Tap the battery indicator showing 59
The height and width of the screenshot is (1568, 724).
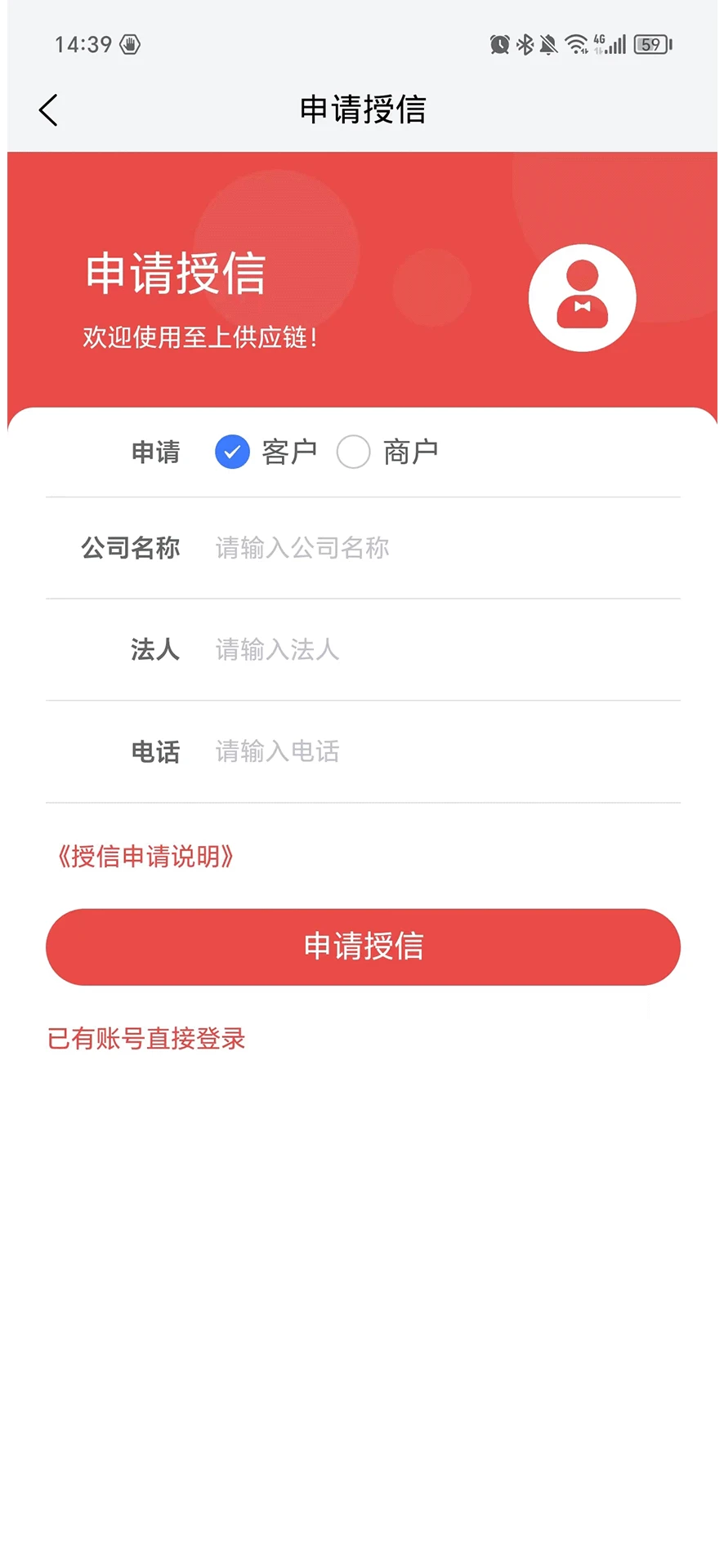pyautogui.click(x=651, y=45)
